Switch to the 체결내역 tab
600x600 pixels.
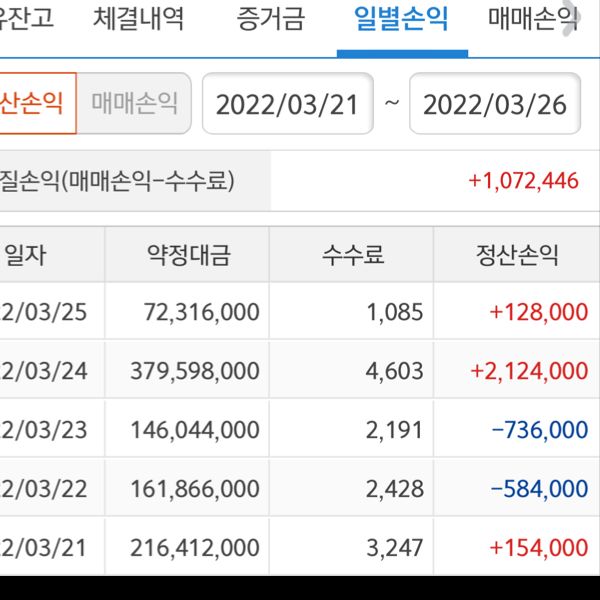pos(138,19)
